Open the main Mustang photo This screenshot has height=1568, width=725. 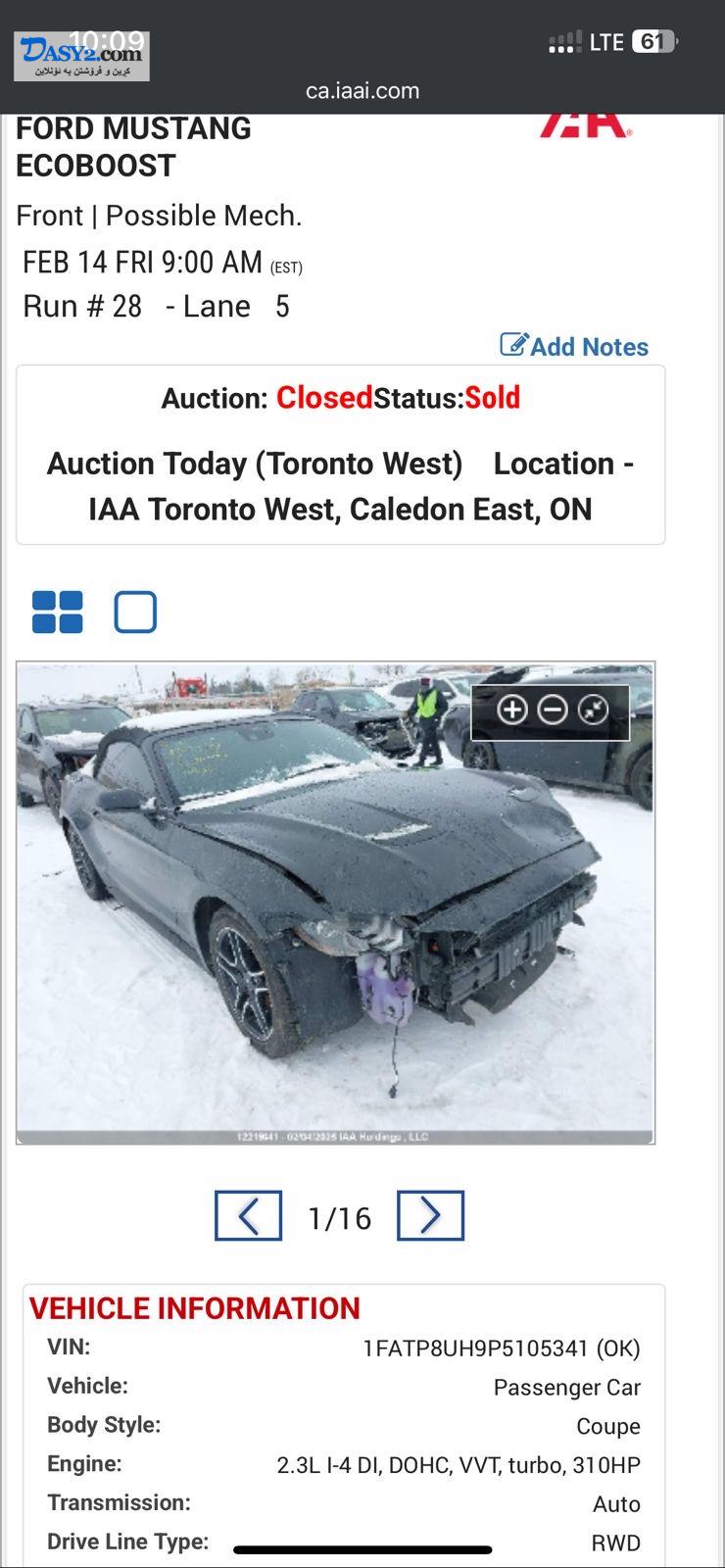(335, 903)
